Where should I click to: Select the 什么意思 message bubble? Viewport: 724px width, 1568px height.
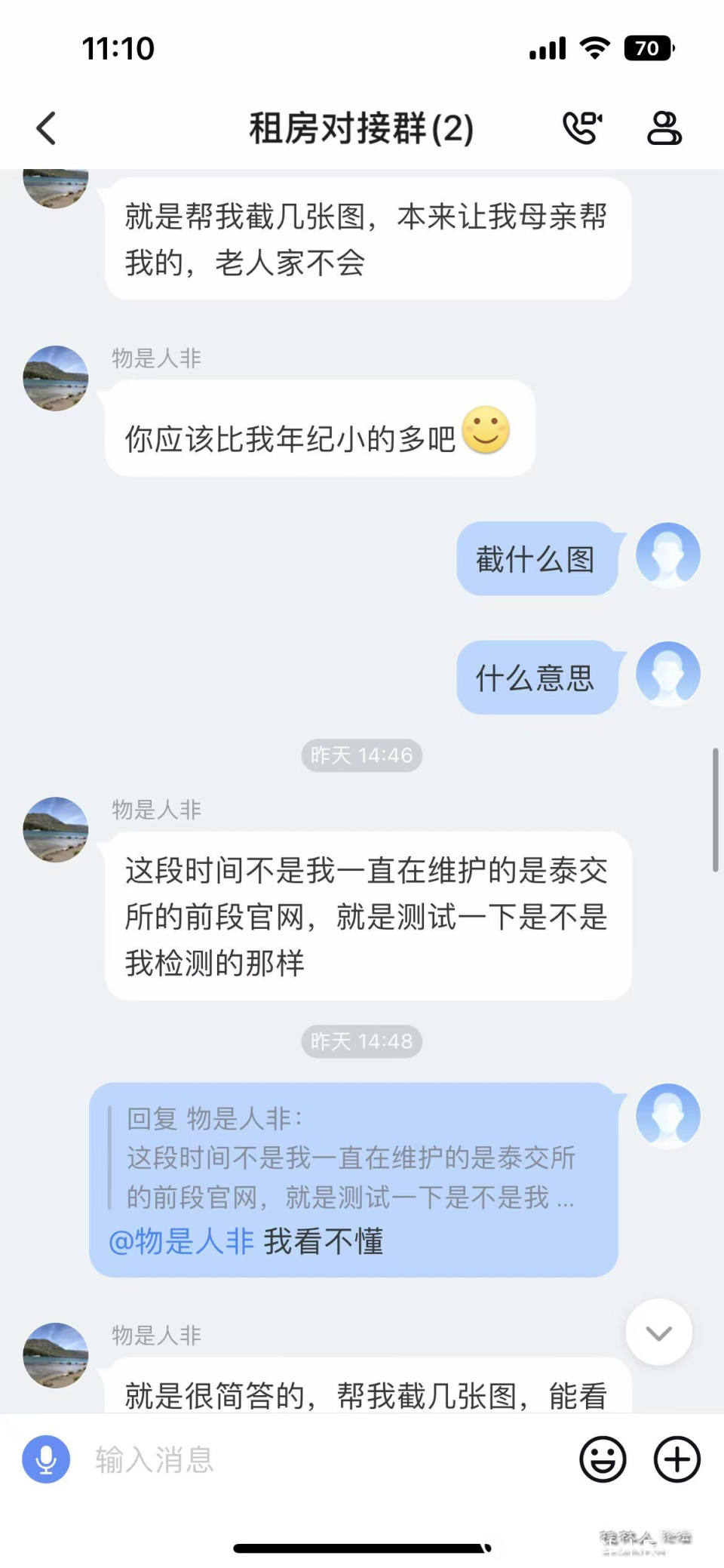coord(537,678)
